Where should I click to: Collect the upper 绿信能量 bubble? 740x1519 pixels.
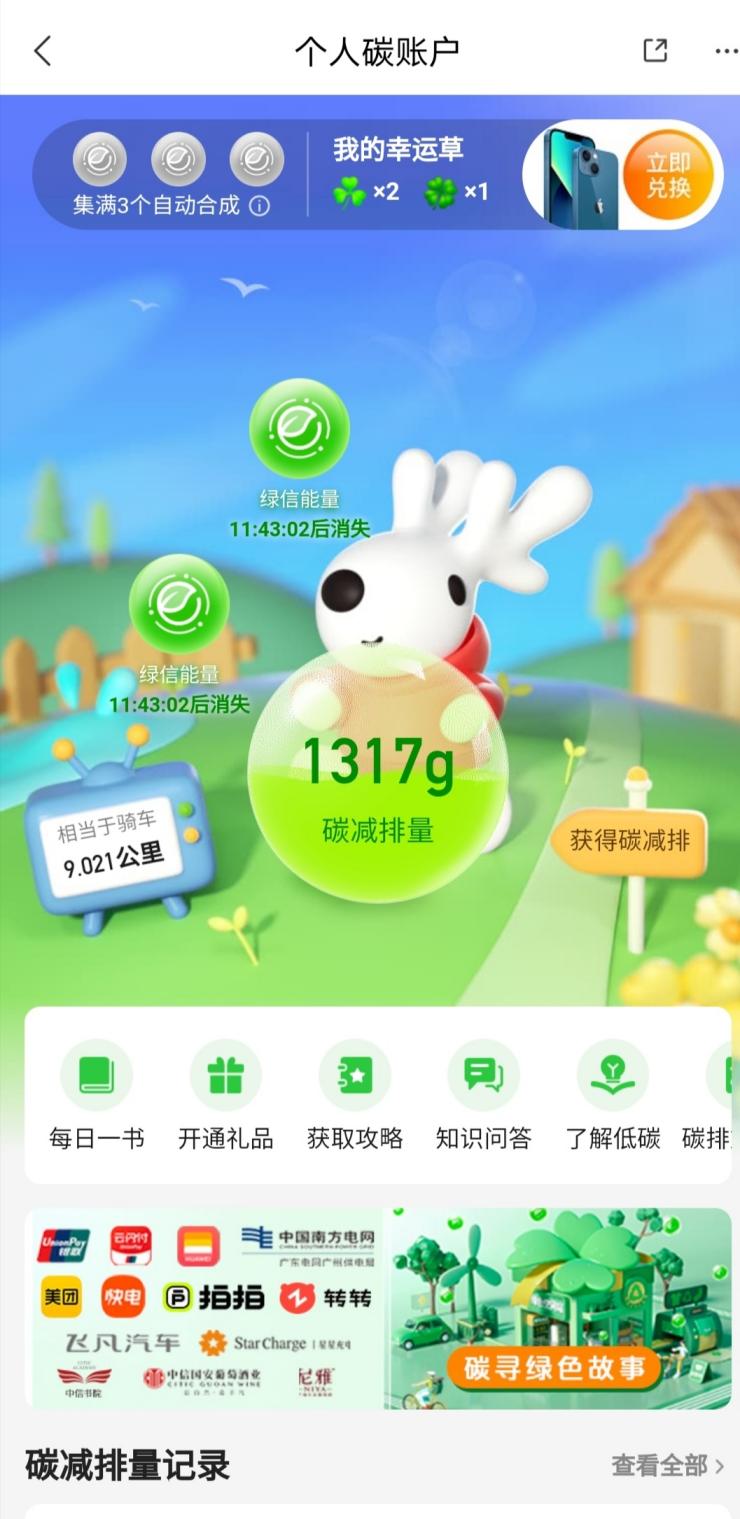299,429
